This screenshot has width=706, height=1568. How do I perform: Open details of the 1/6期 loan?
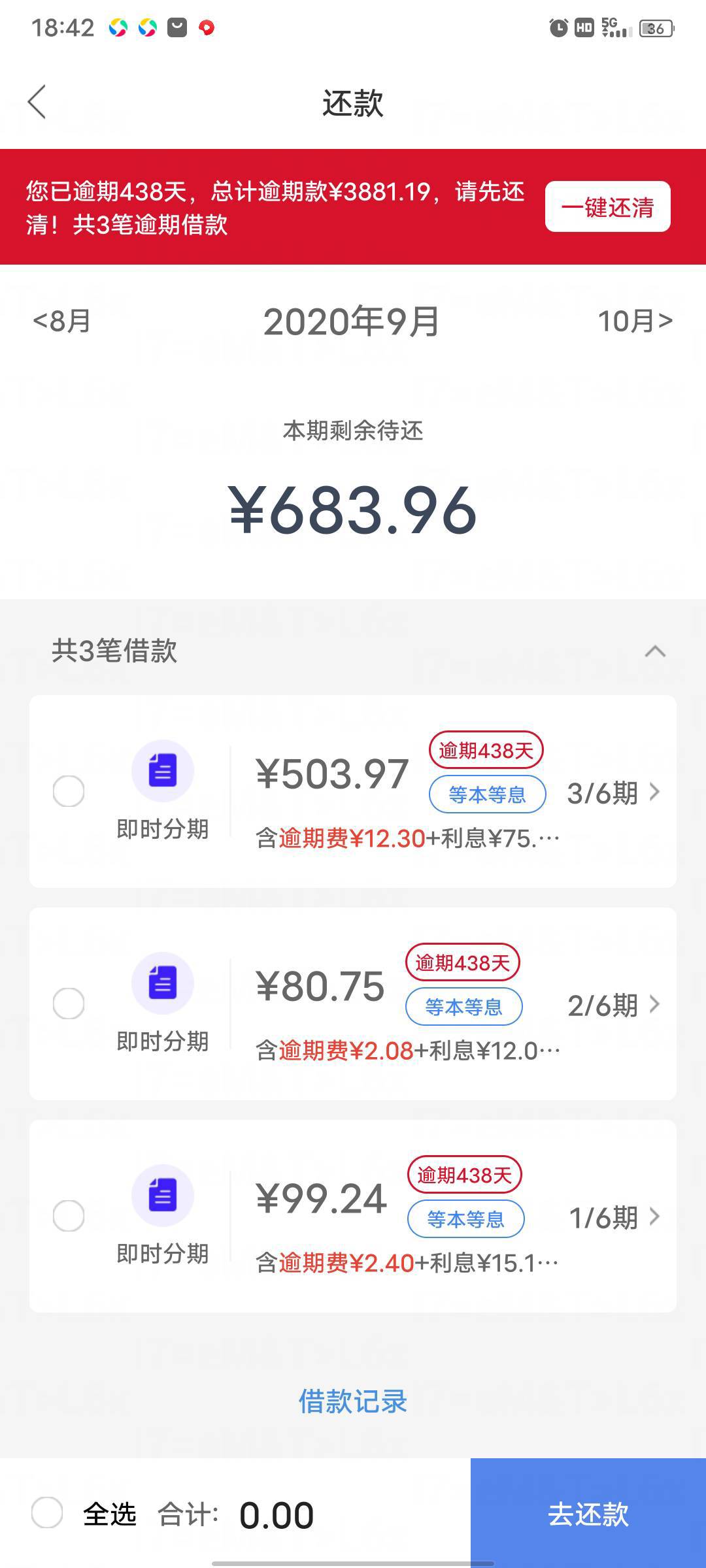tap(614, 1217)
